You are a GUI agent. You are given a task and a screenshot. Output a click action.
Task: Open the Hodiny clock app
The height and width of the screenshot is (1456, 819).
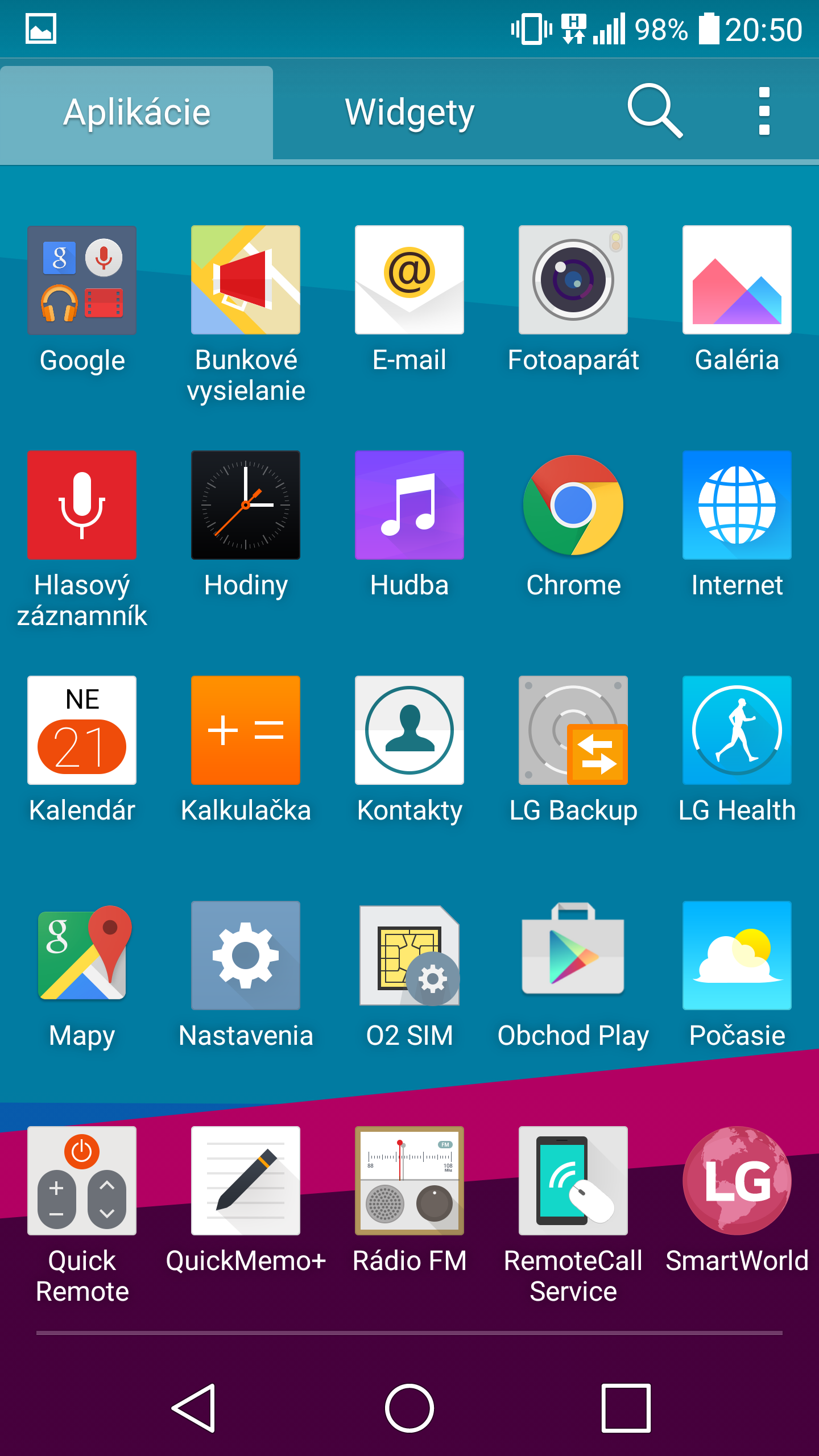click(x=246, y=505)
